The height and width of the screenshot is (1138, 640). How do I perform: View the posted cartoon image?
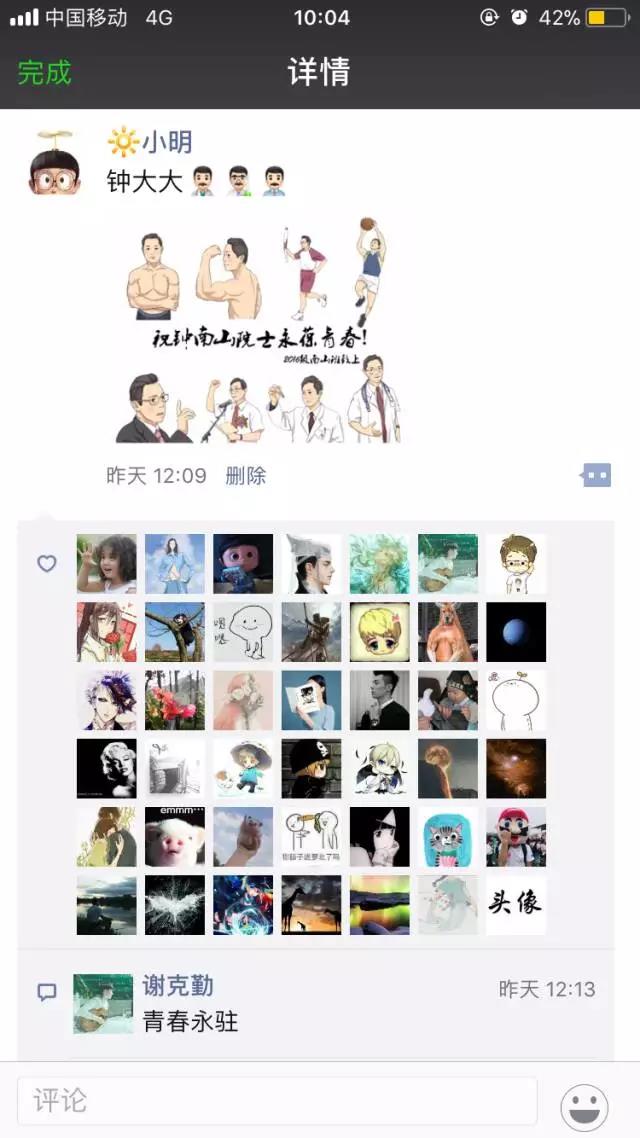pos(260,331)
